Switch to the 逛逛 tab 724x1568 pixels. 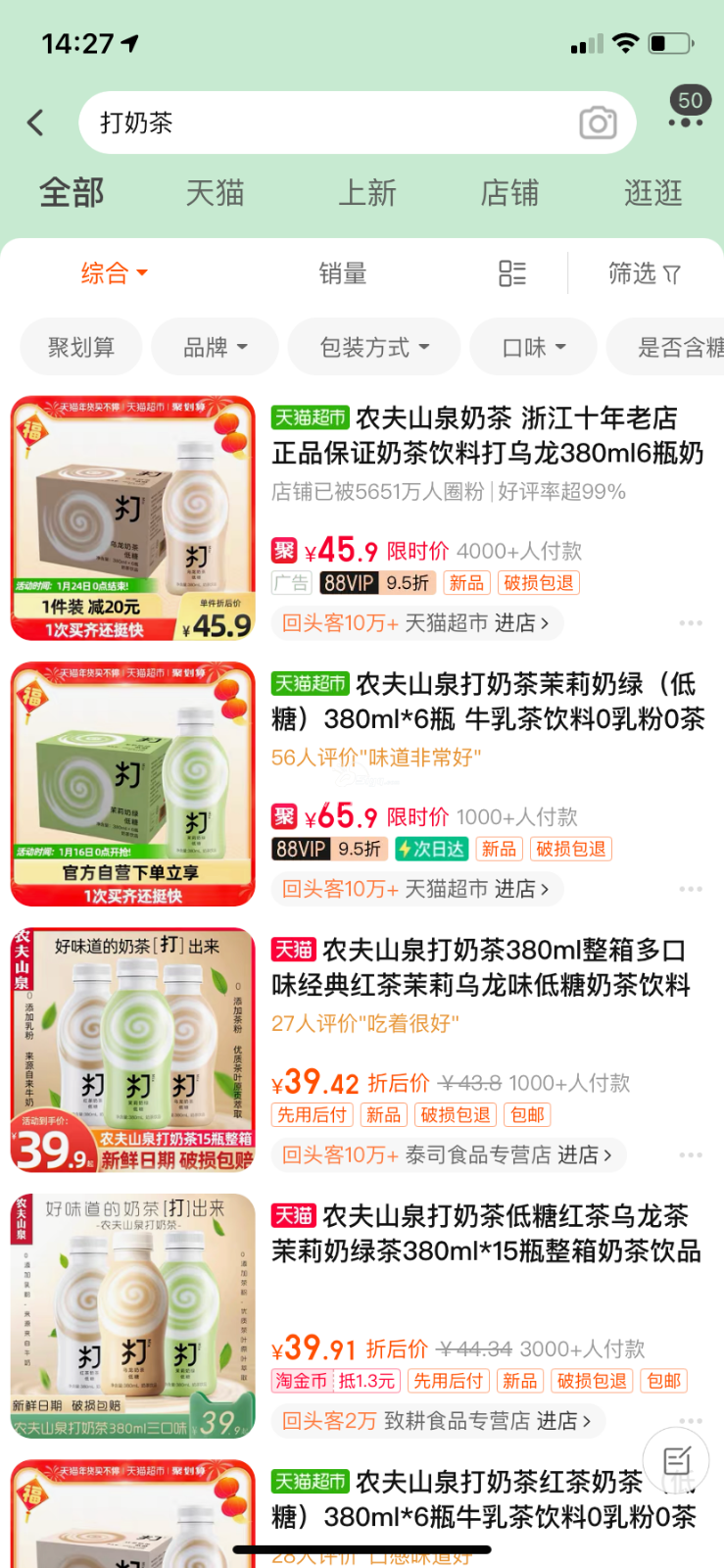click(x=652, y=193)
